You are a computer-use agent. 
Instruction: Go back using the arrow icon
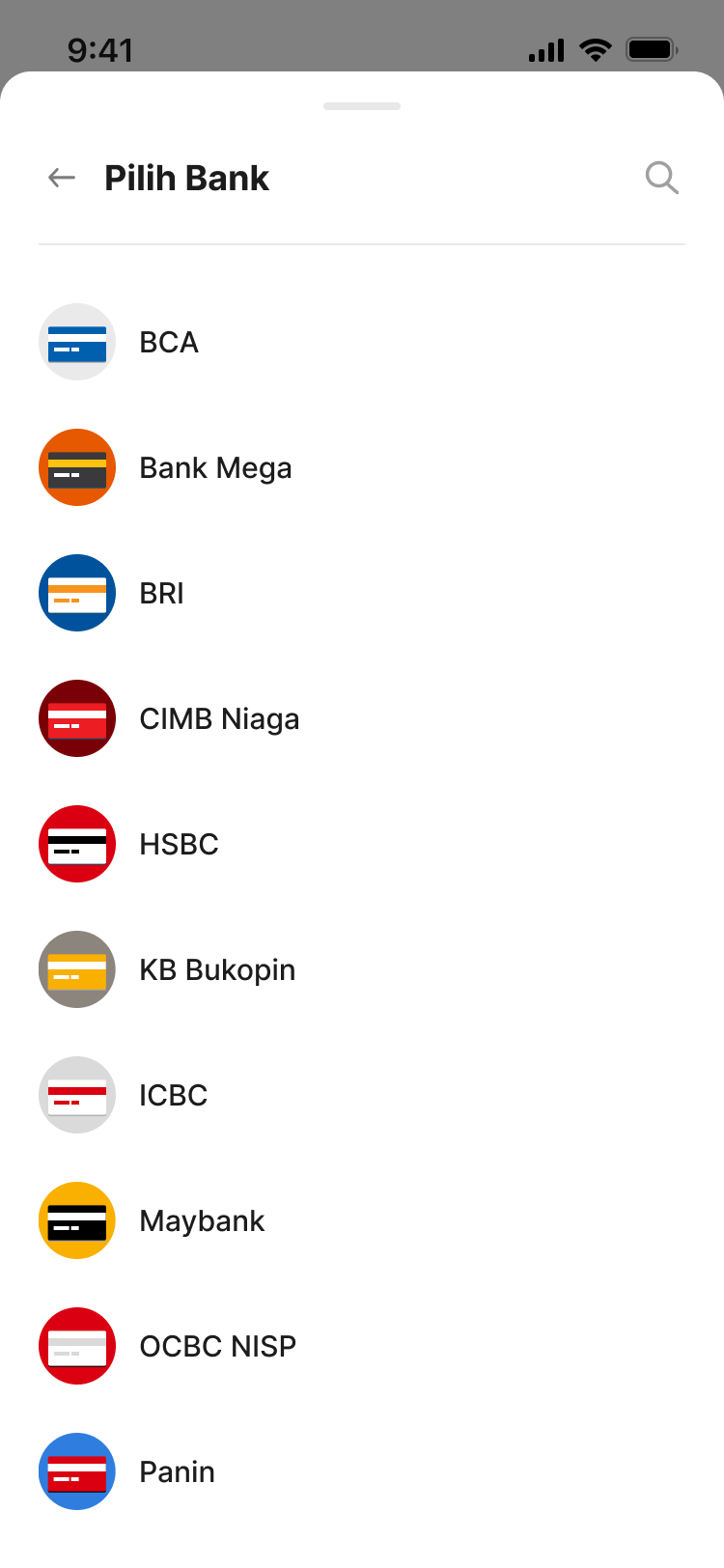click(x=62, y=178)
